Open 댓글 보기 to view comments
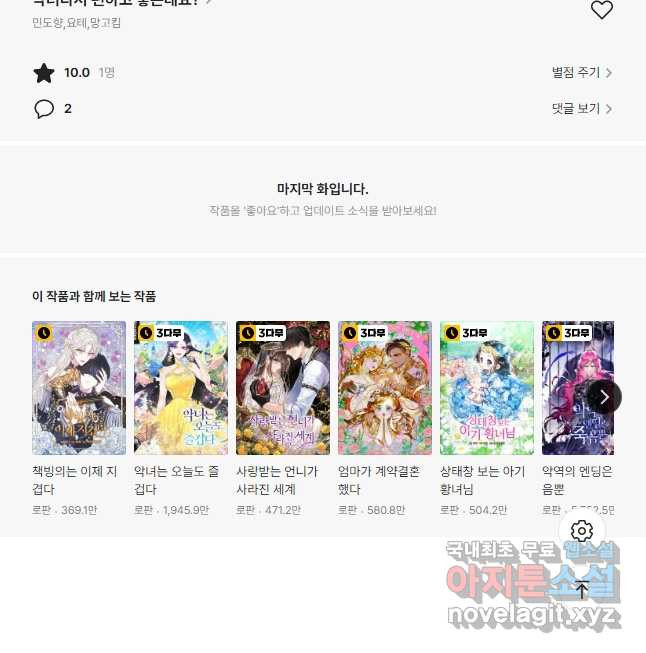Viewport: 646px width, 653px height. tap(581, 109)
